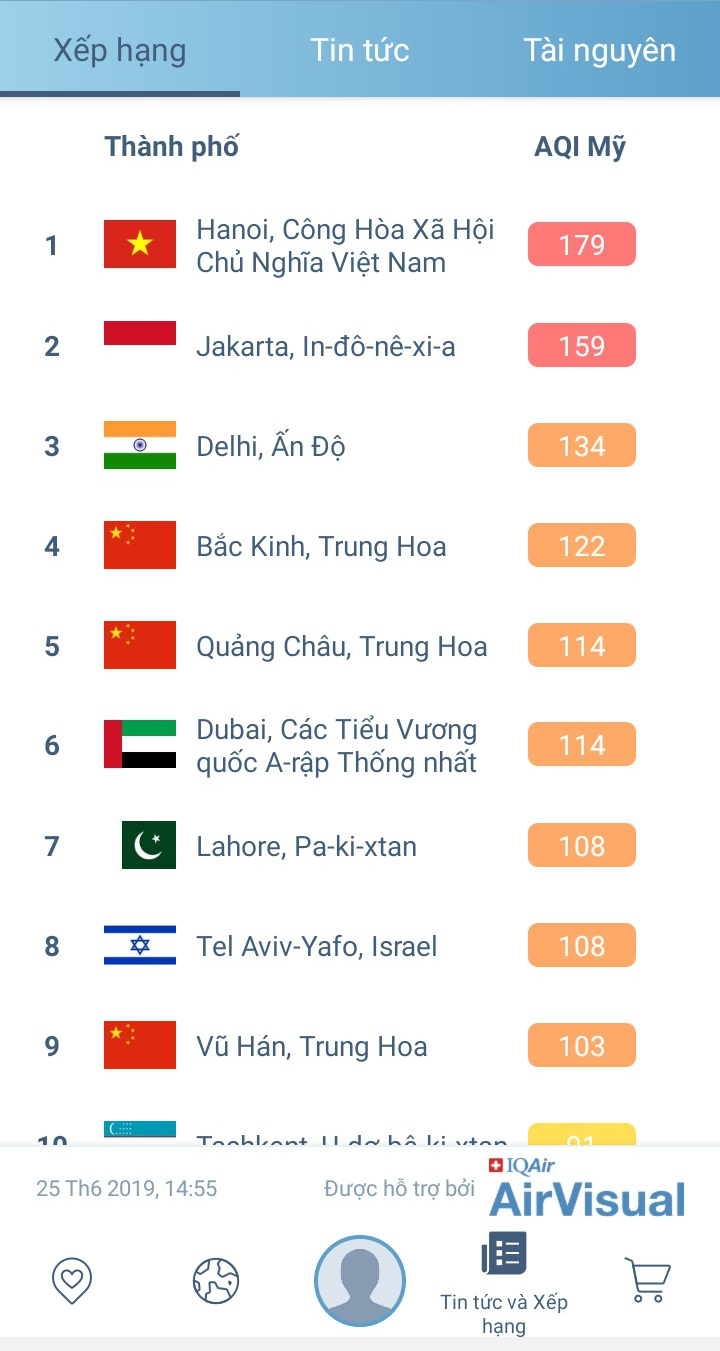The image size is (720, 1351).
Task: Open the profile avatar
Action: pyautogui.click(x=360, y=1281)
